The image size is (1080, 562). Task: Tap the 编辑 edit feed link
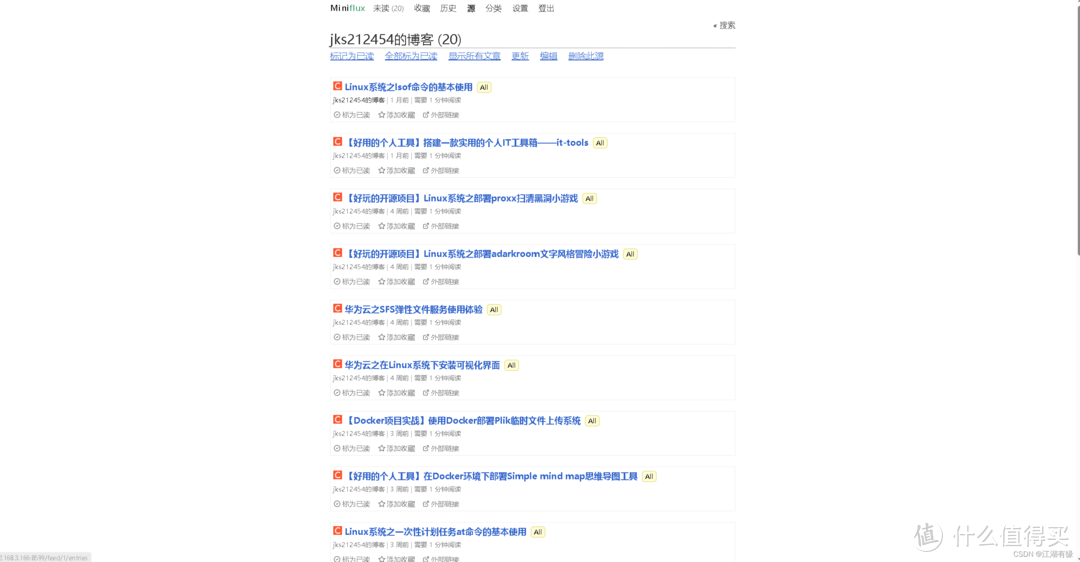pos(548,56)
